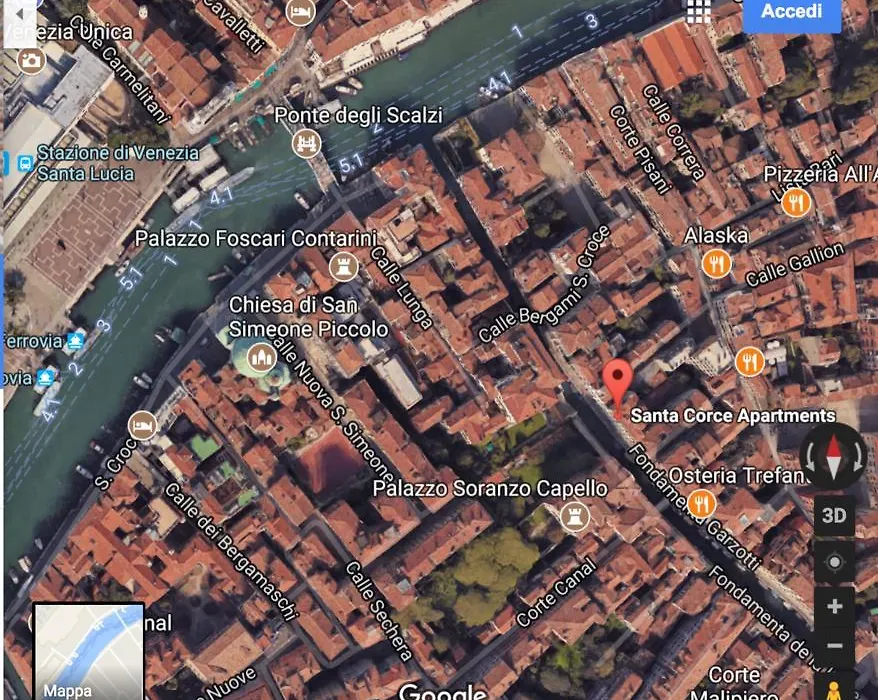
Task: Open Palazzo Foscari Contarini marker
Action: [343, 266]
